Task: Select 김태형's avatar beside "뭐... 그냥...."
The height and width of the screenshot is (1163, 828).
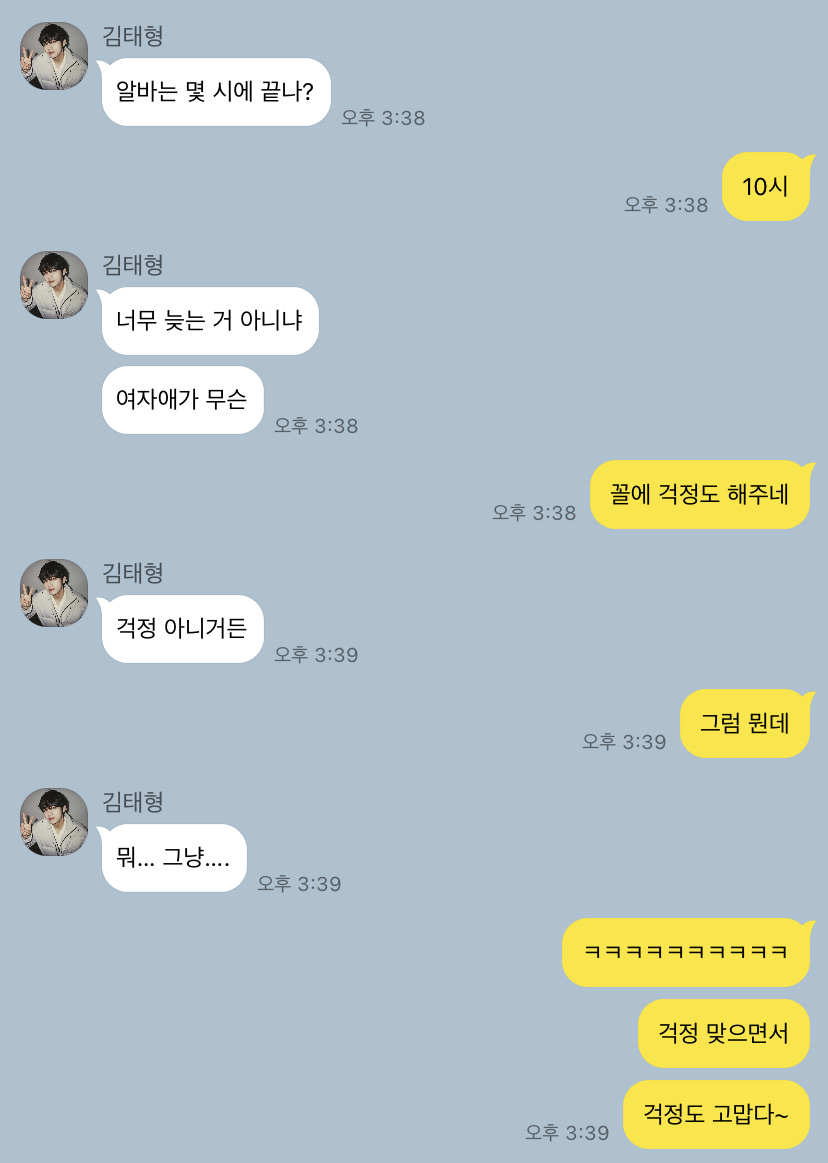Action: coord(54,822)
